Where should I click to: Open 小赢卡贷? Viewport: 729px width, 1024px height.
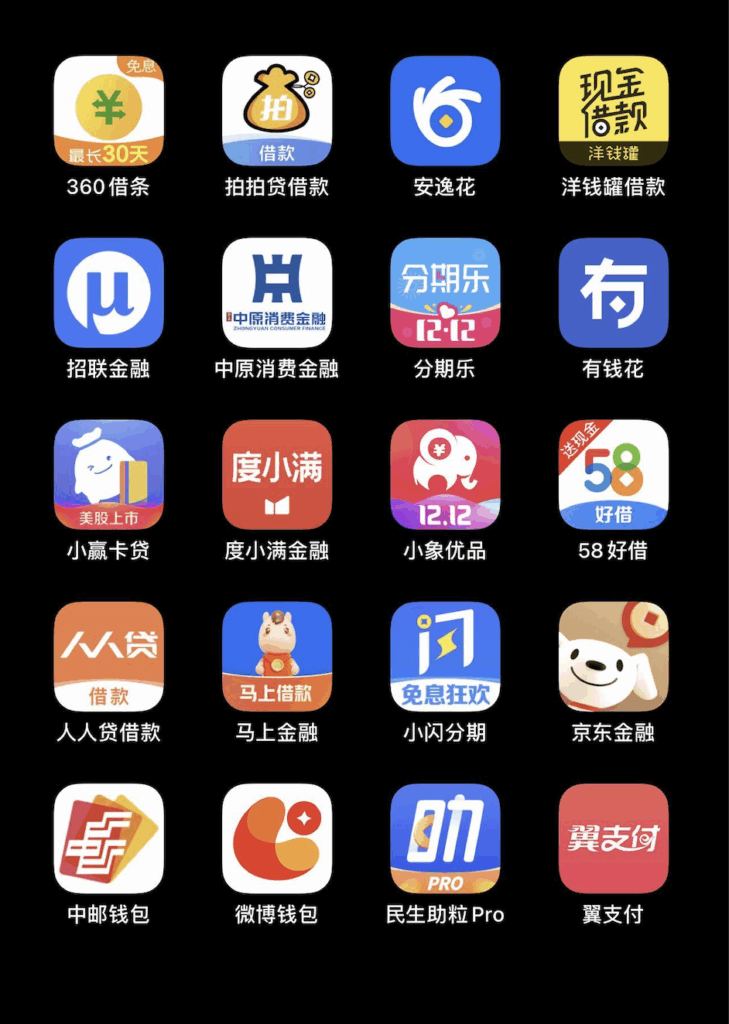109,475
